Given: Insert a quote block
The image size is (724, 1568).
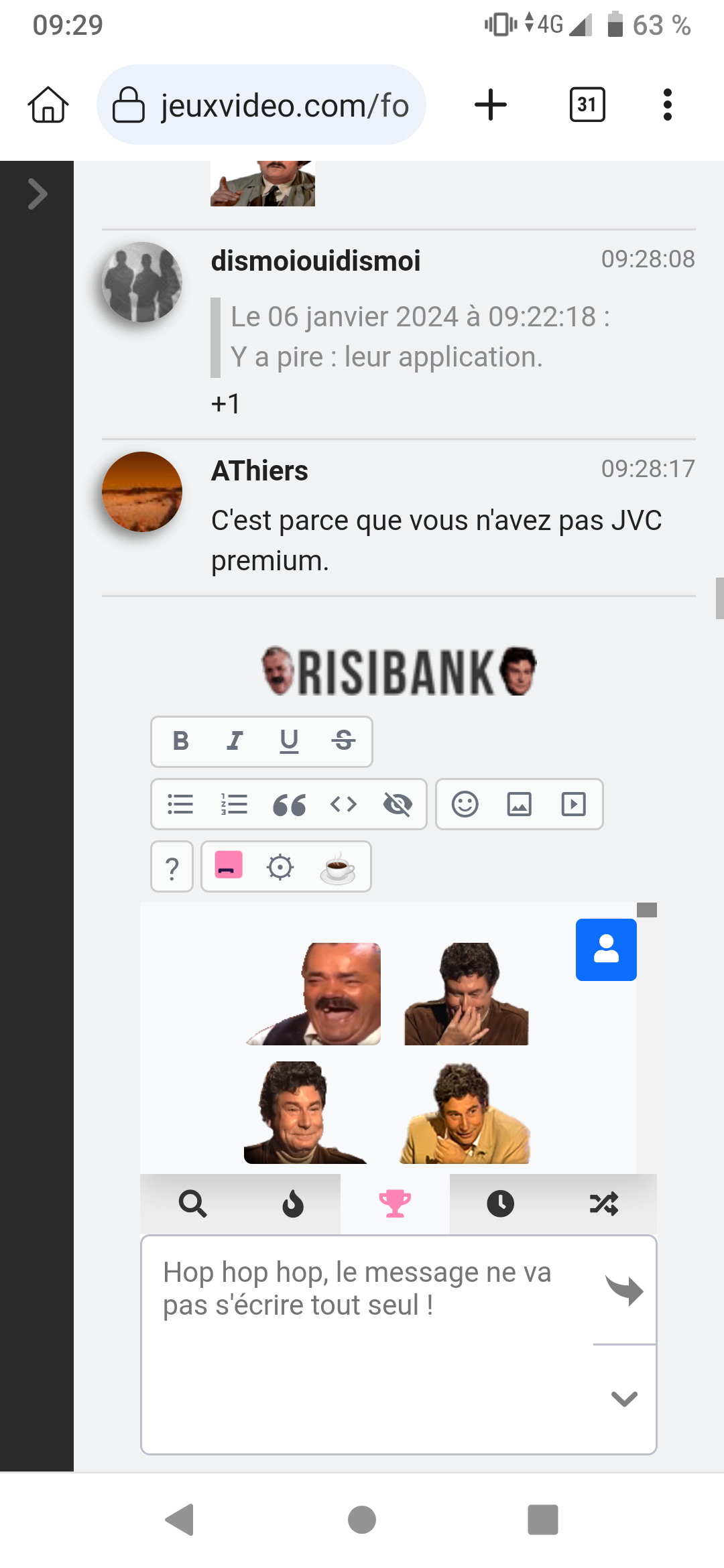Looking at the screenshot, I should coord(289,804).
